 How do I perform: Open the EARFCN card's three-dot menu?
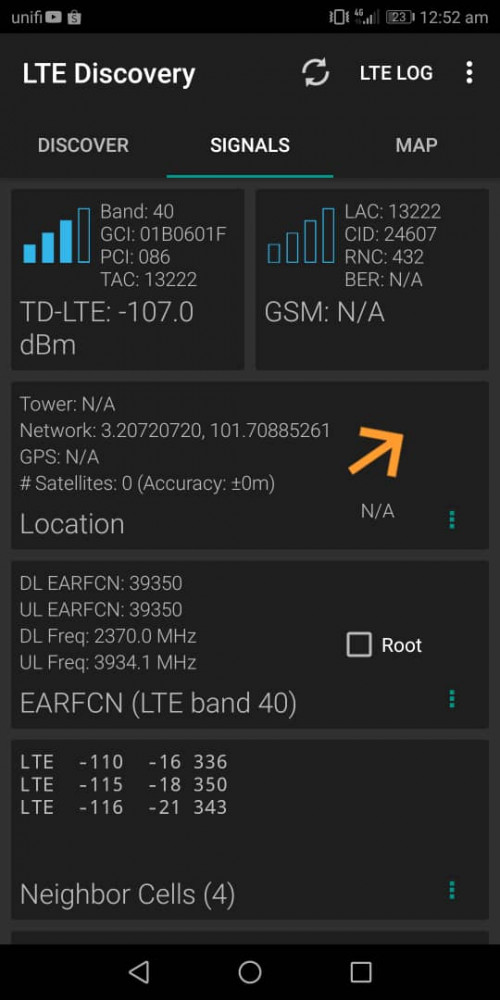(x=452, y=699)
